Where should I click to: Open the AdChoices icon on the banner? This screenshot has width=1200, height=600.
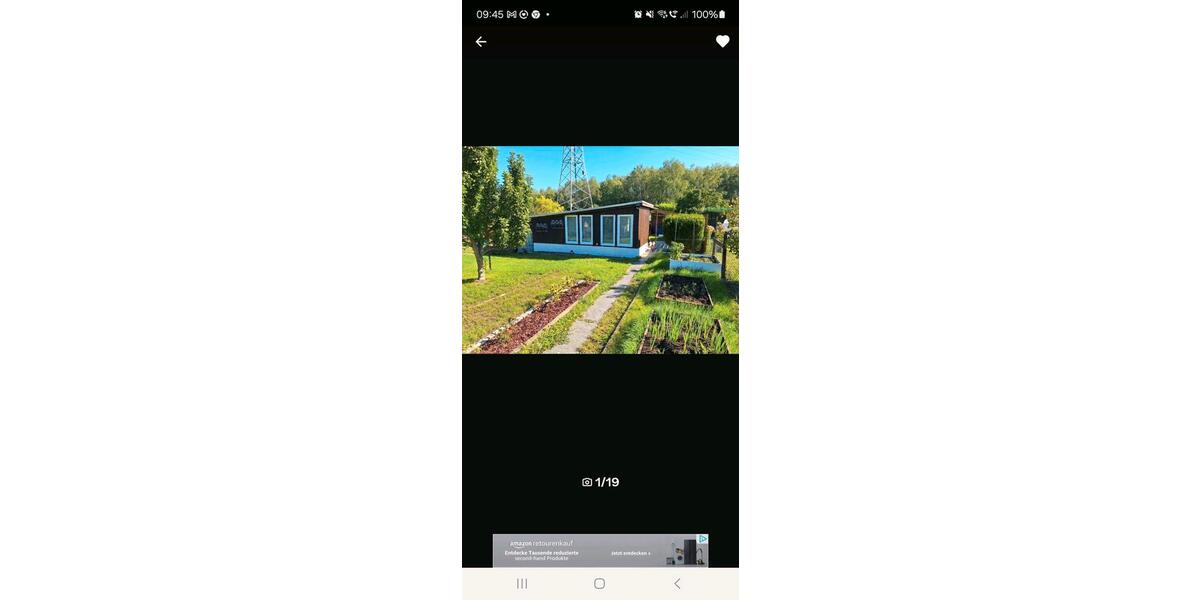point(703,539)
